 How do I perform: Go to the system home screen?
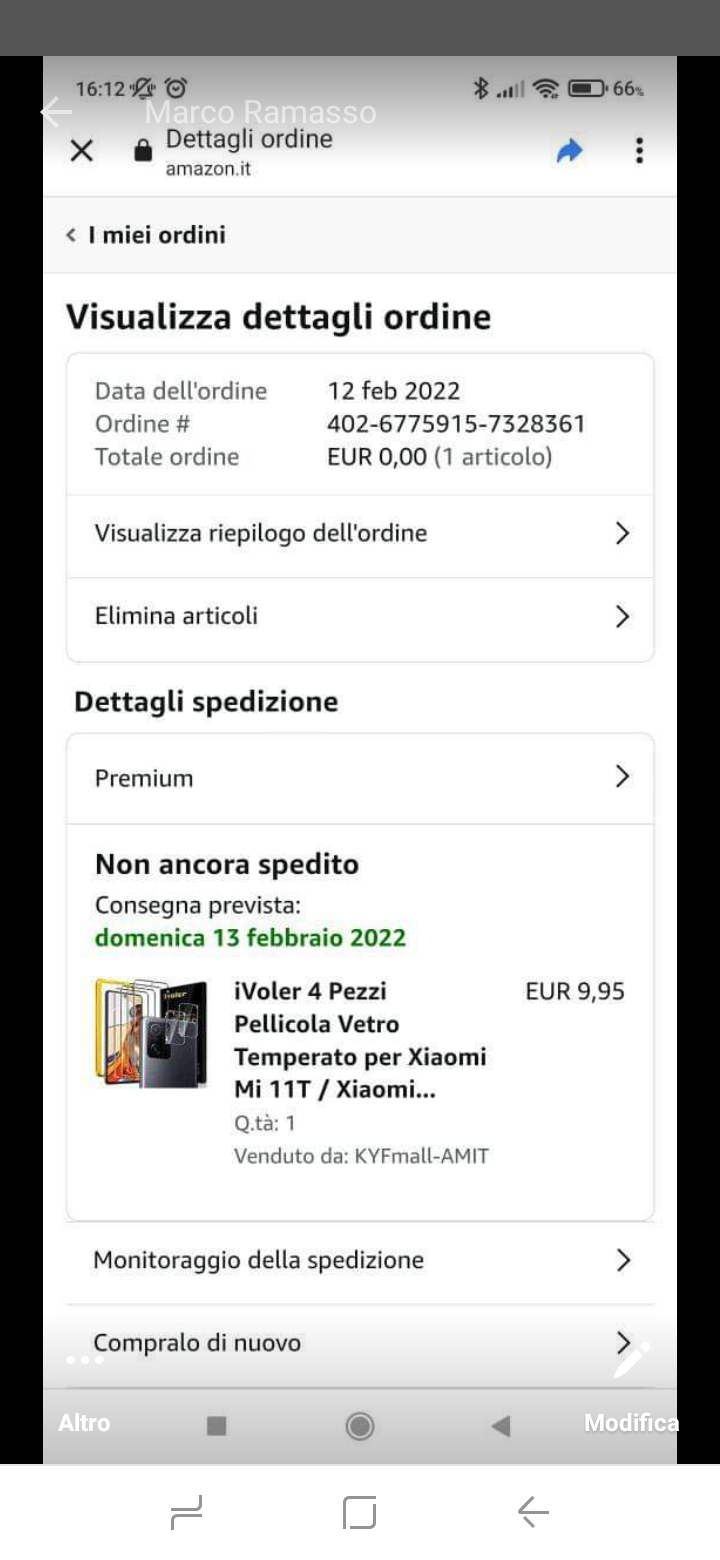click(360, 1512)
